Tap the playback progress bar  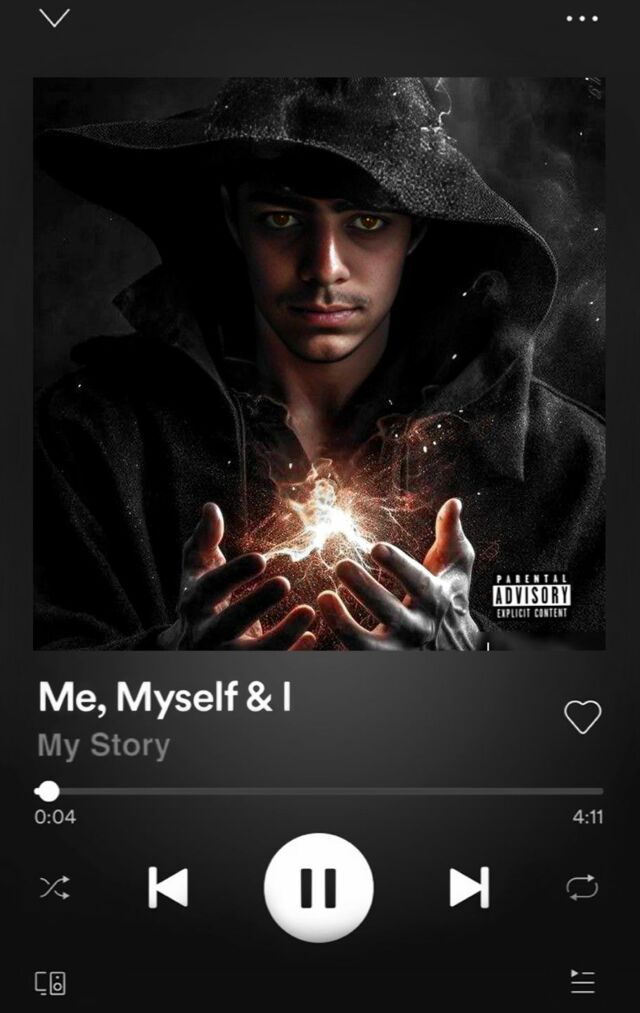click(x=320, y=791)
